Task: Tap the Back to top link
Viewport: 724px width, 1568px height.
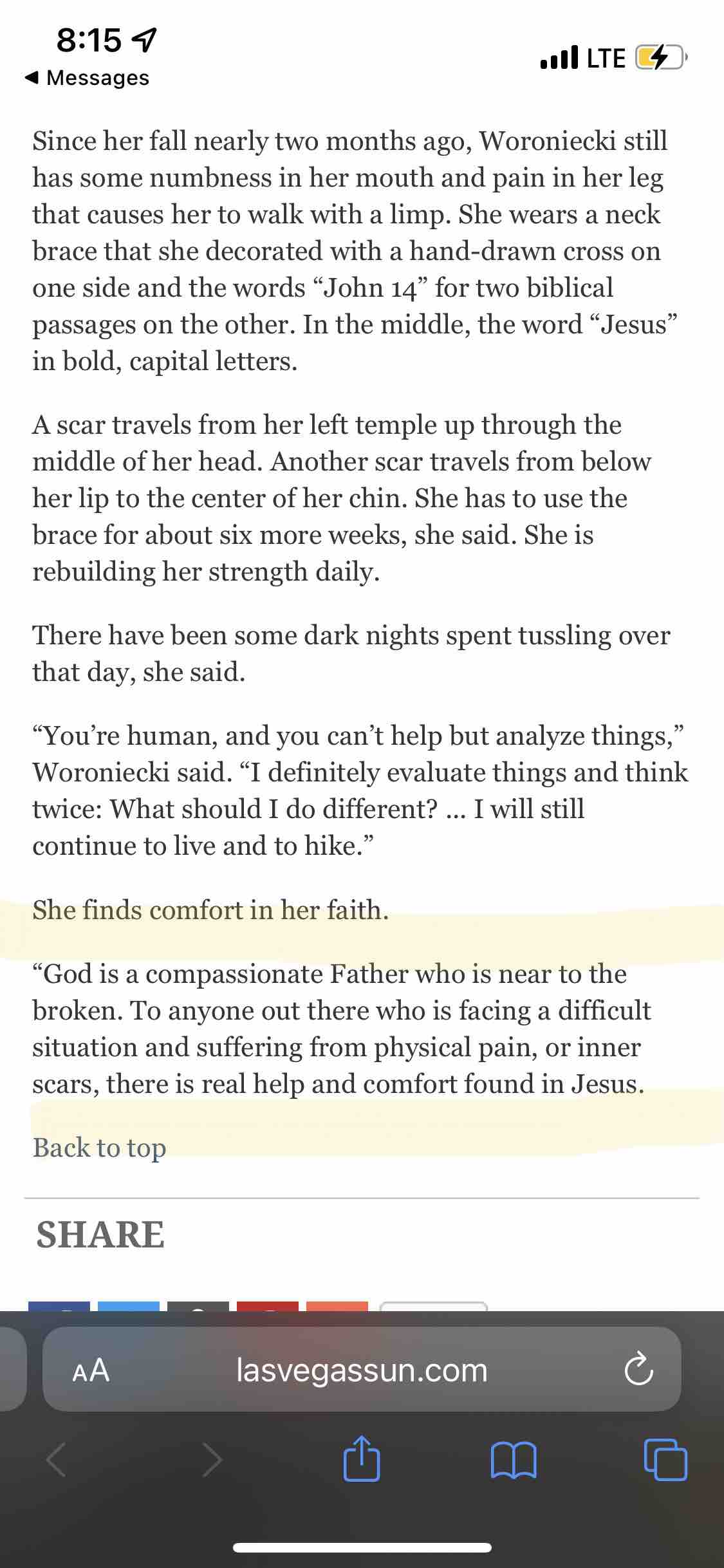Action: click(x=100, y=1148)
